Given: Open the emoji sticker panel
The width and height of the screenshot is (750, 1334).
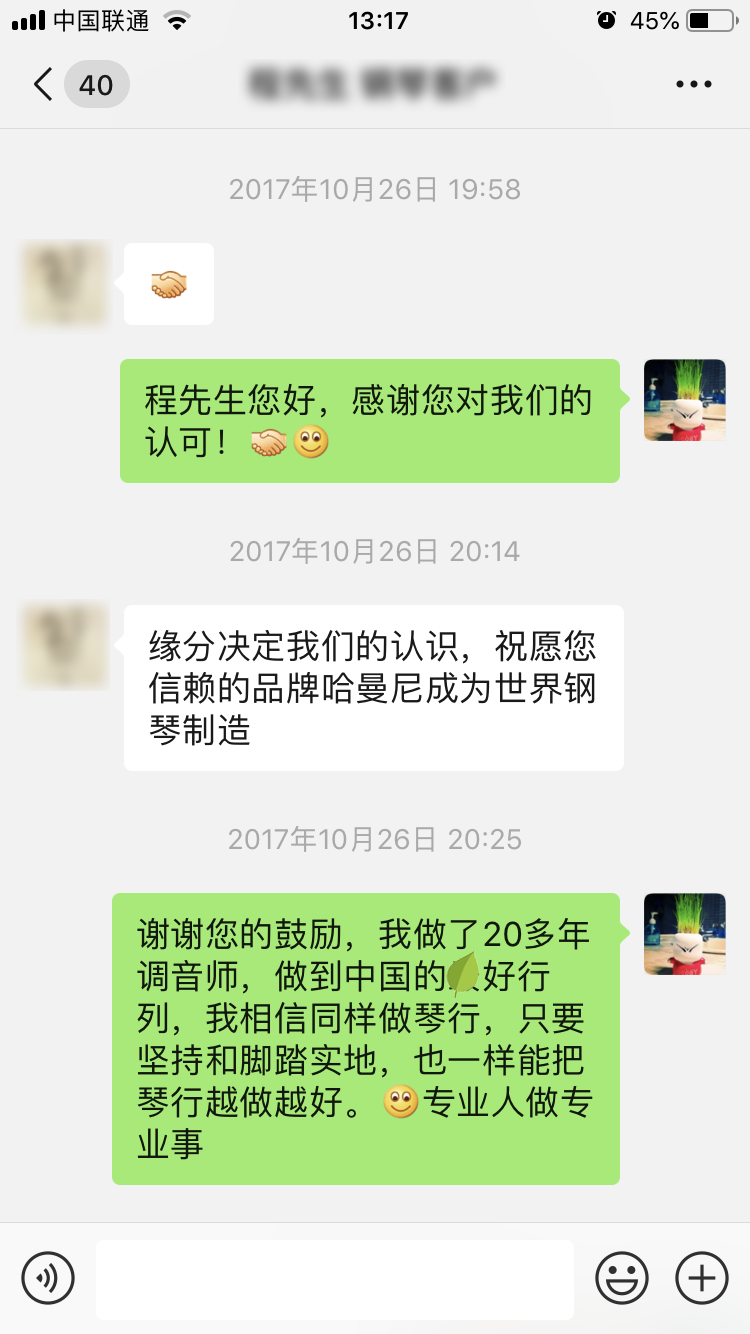Looking at the screenshot, I should [622, 1277].
